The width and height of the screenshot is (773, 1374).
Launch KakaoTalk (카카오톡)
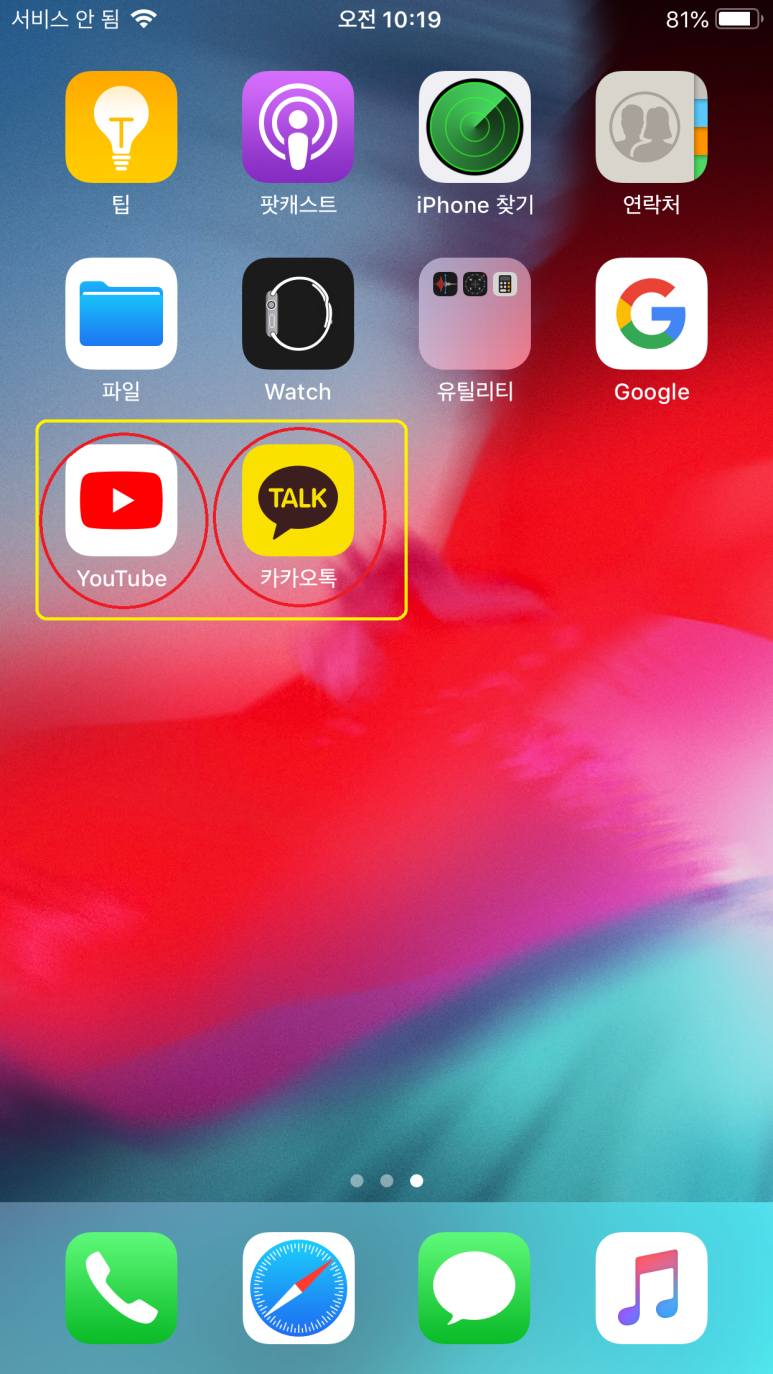[298, 500]
